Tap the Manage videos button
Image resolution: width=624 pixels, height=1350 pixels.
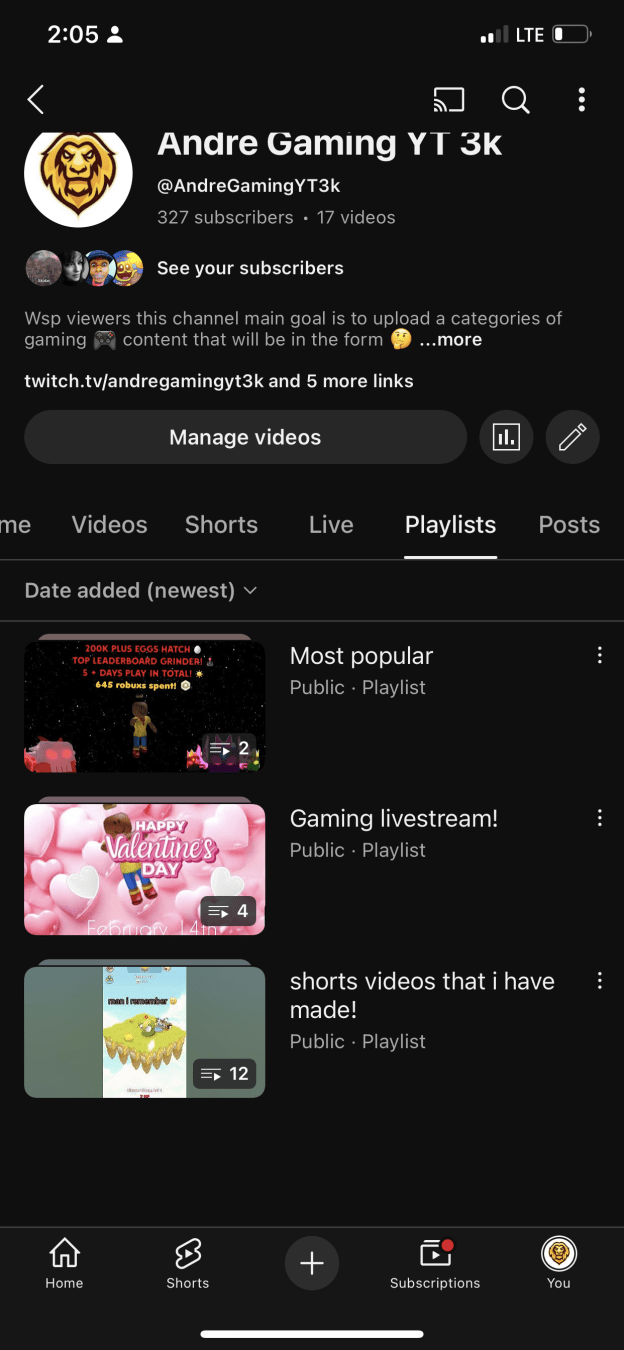pyautogui.click(x=245, y=437)
